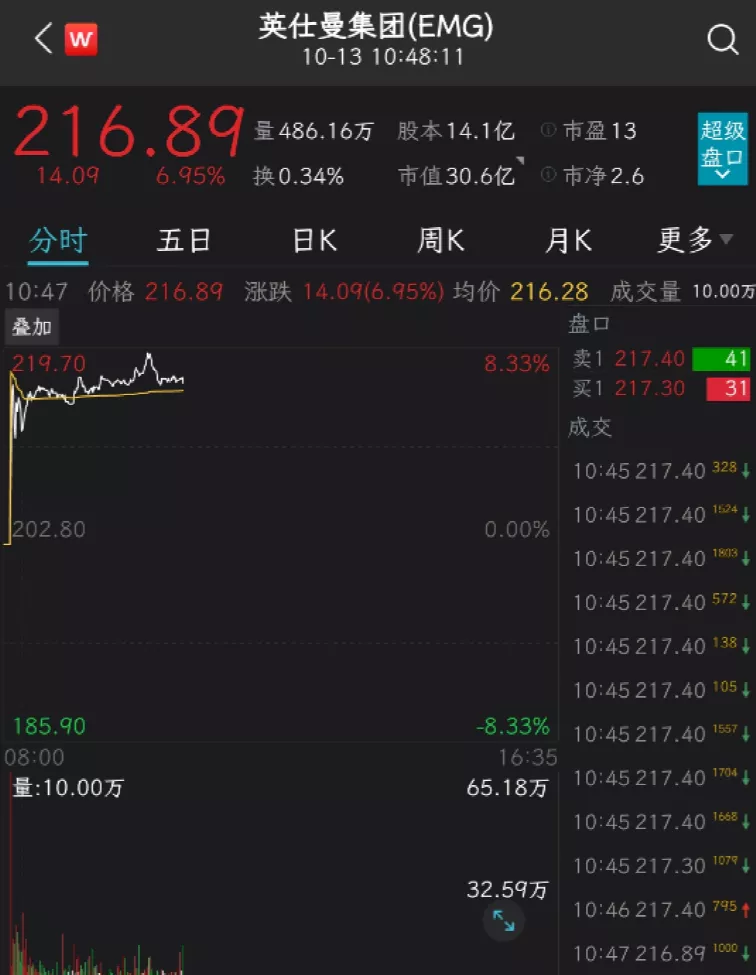Viewport: 756px width, 975px height.
Task: Switch to the 五日 chart tab
Action: pos(184,240)
